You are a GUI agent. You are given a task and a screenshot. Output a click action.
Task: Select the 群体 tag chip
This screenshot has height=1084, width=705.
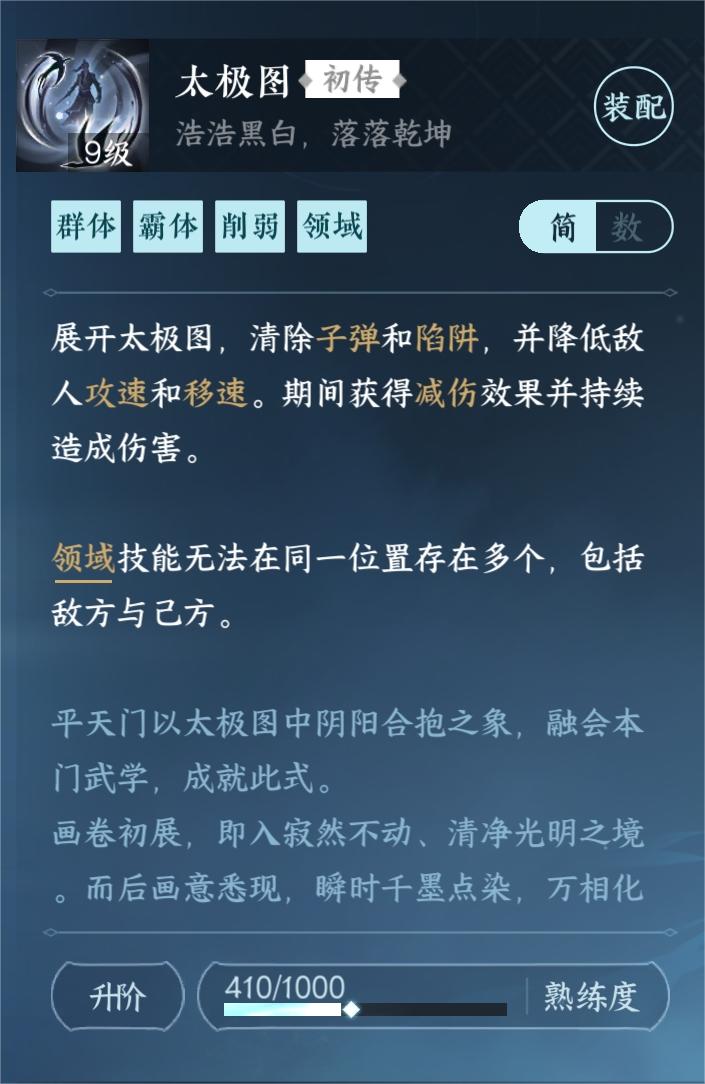point(85,227)
